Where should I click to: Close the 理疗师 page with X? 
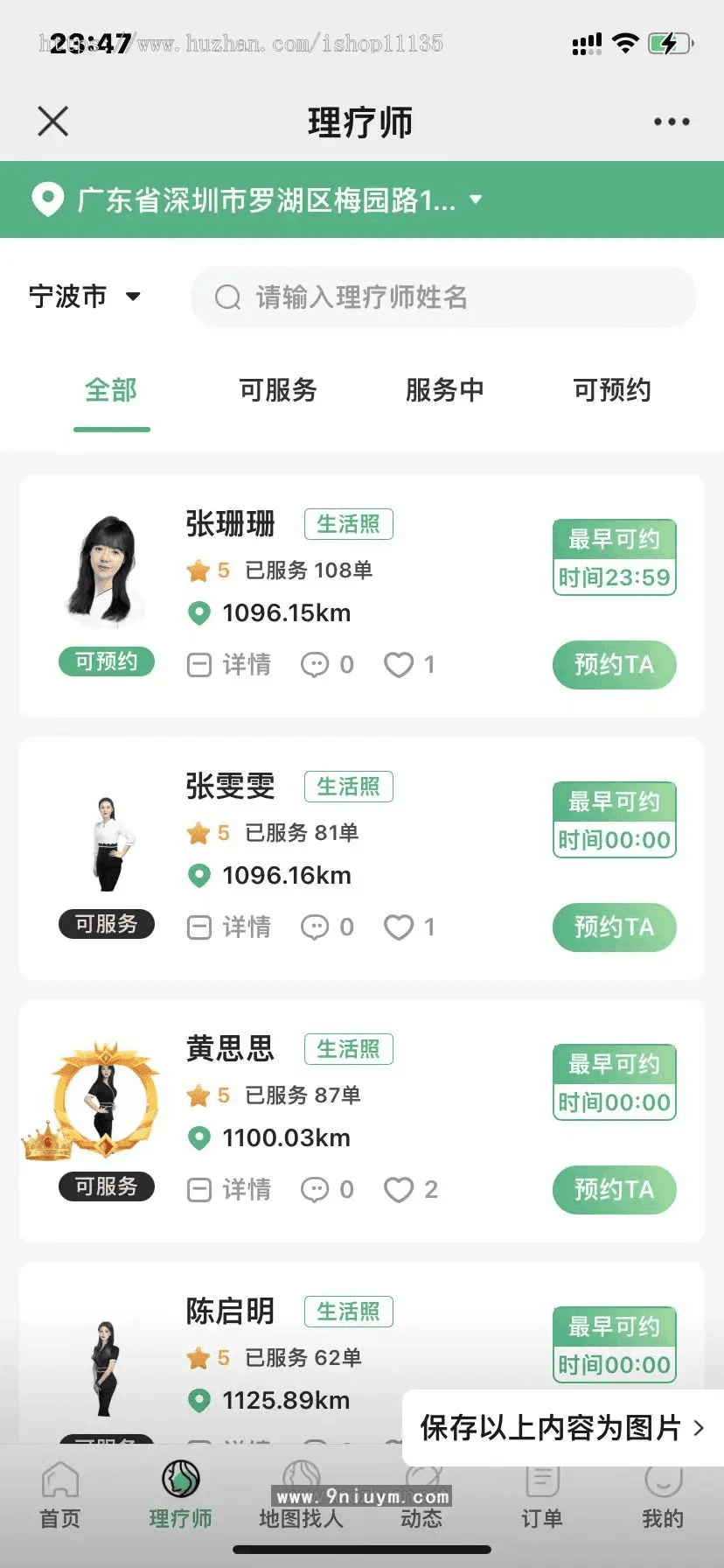click(x=53, y=122)
